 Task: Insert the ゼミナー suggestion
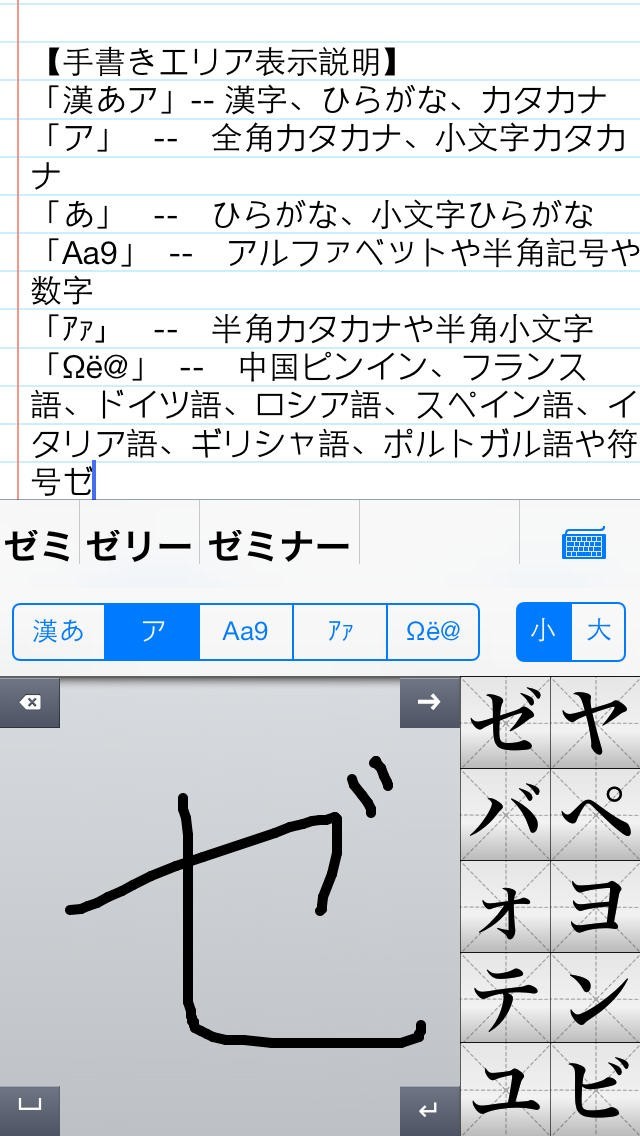279,546
